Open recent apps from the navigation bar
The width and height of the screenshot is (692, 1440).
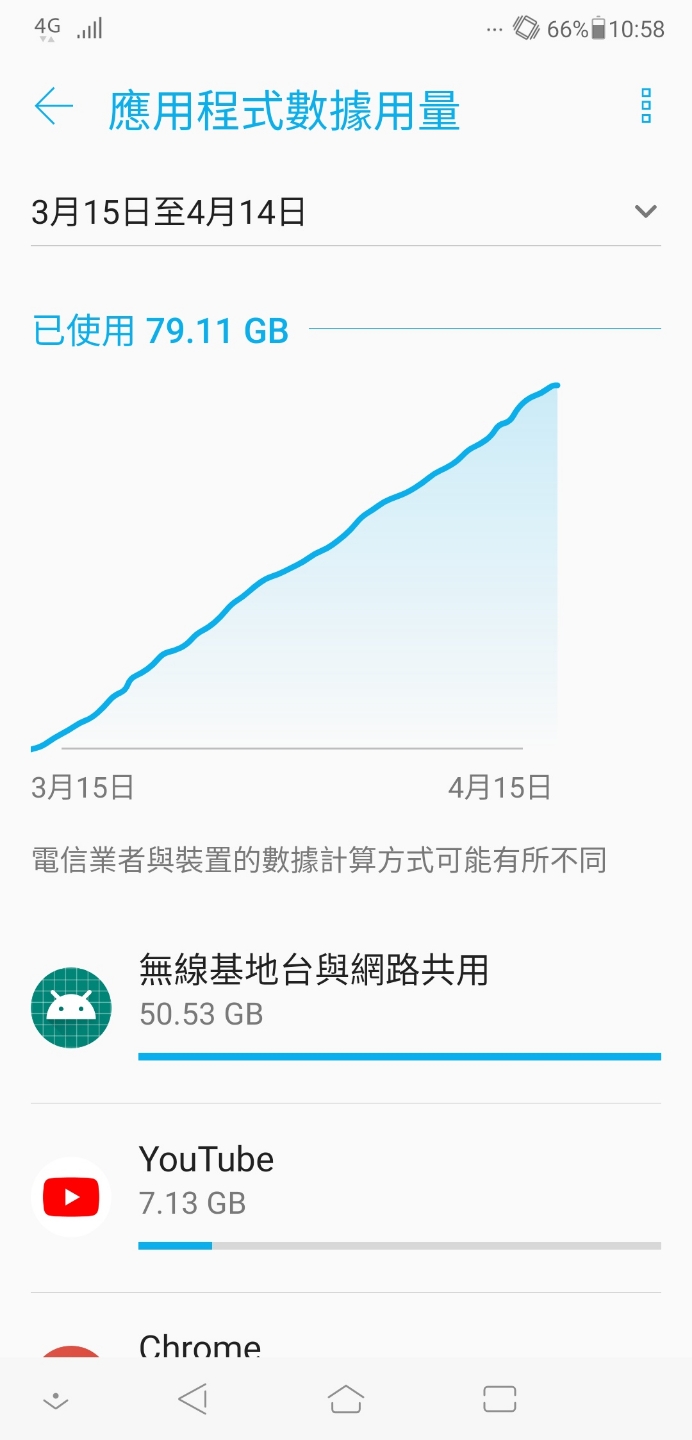click(x=499, y=1399)
